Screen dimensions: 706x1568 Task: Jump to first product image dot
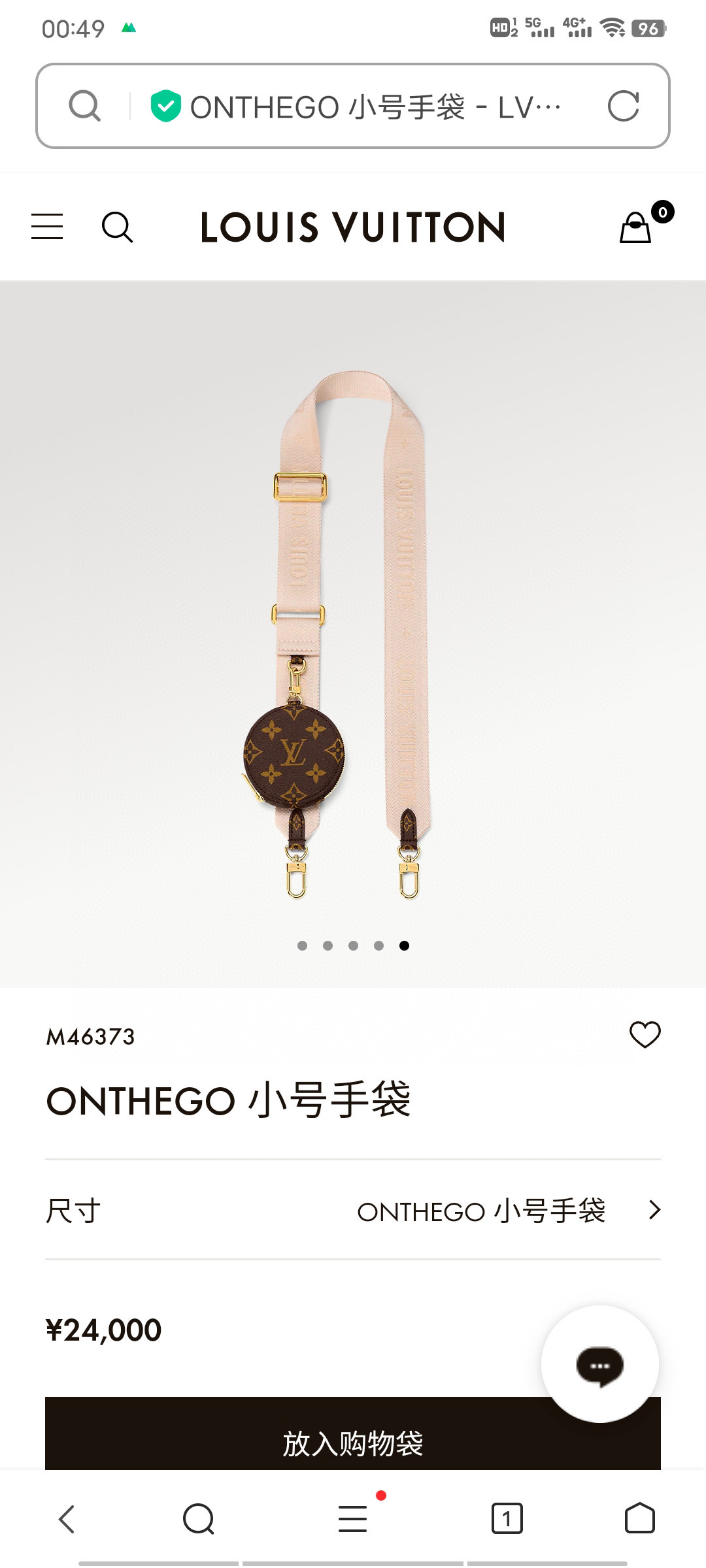[302, 945]
